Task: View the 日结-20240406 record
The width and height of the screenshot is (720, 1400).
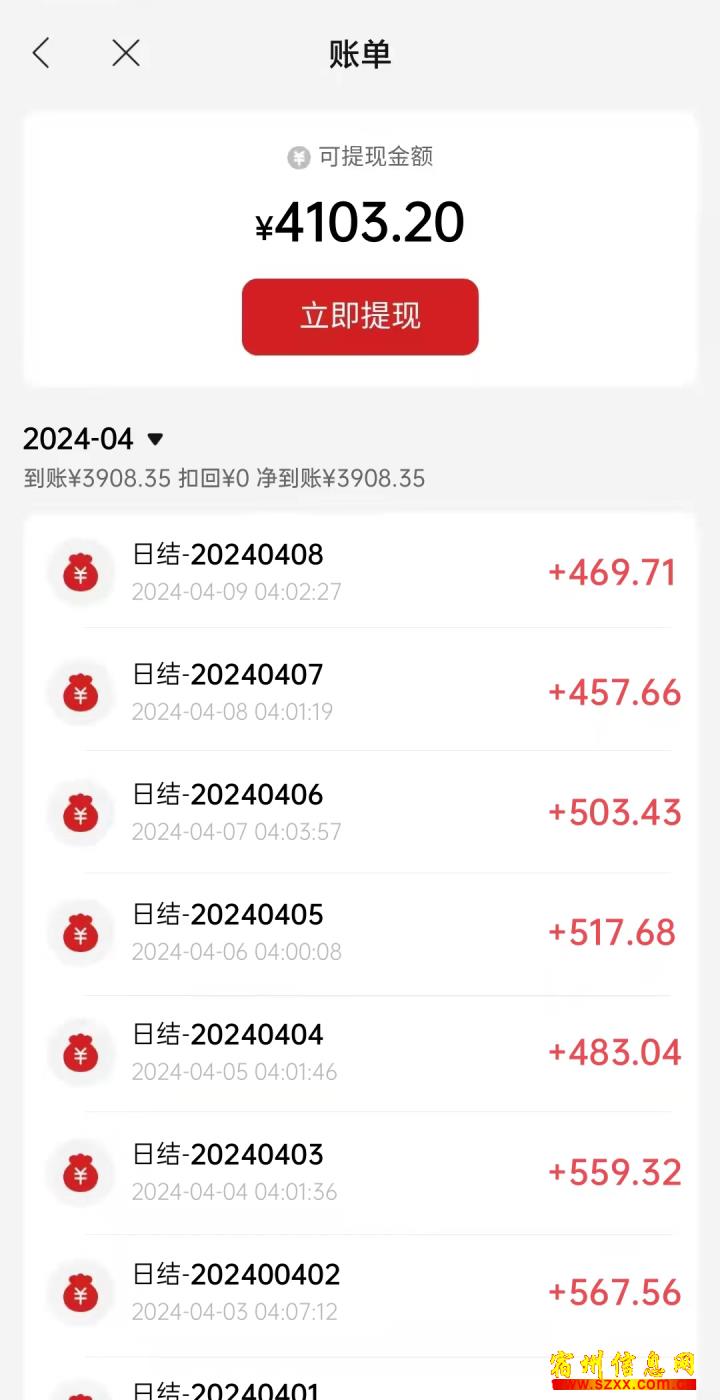Action: pyautogui.click(x=360, y=812)
